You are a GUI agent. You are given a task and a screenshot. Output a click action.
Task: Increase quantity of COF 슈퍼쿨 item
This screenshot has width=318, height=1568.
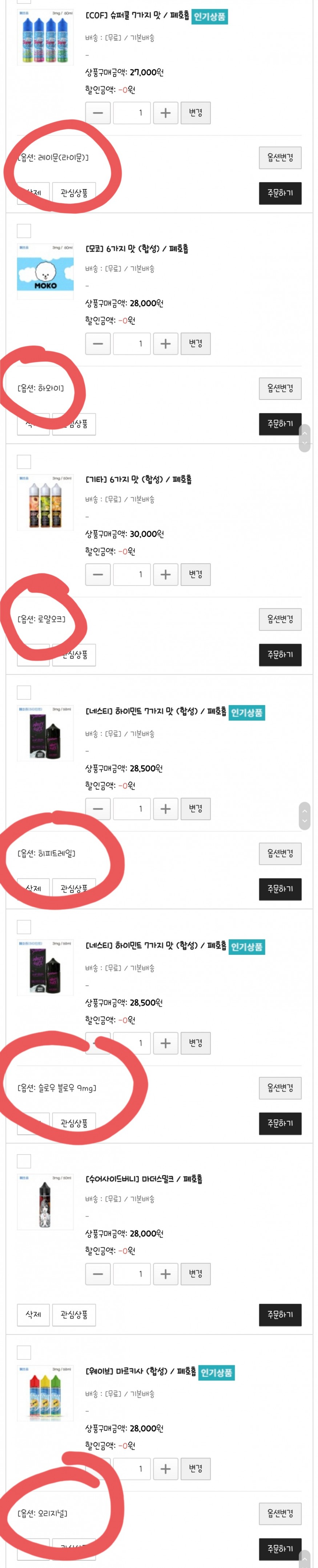[x=165, y=113]
